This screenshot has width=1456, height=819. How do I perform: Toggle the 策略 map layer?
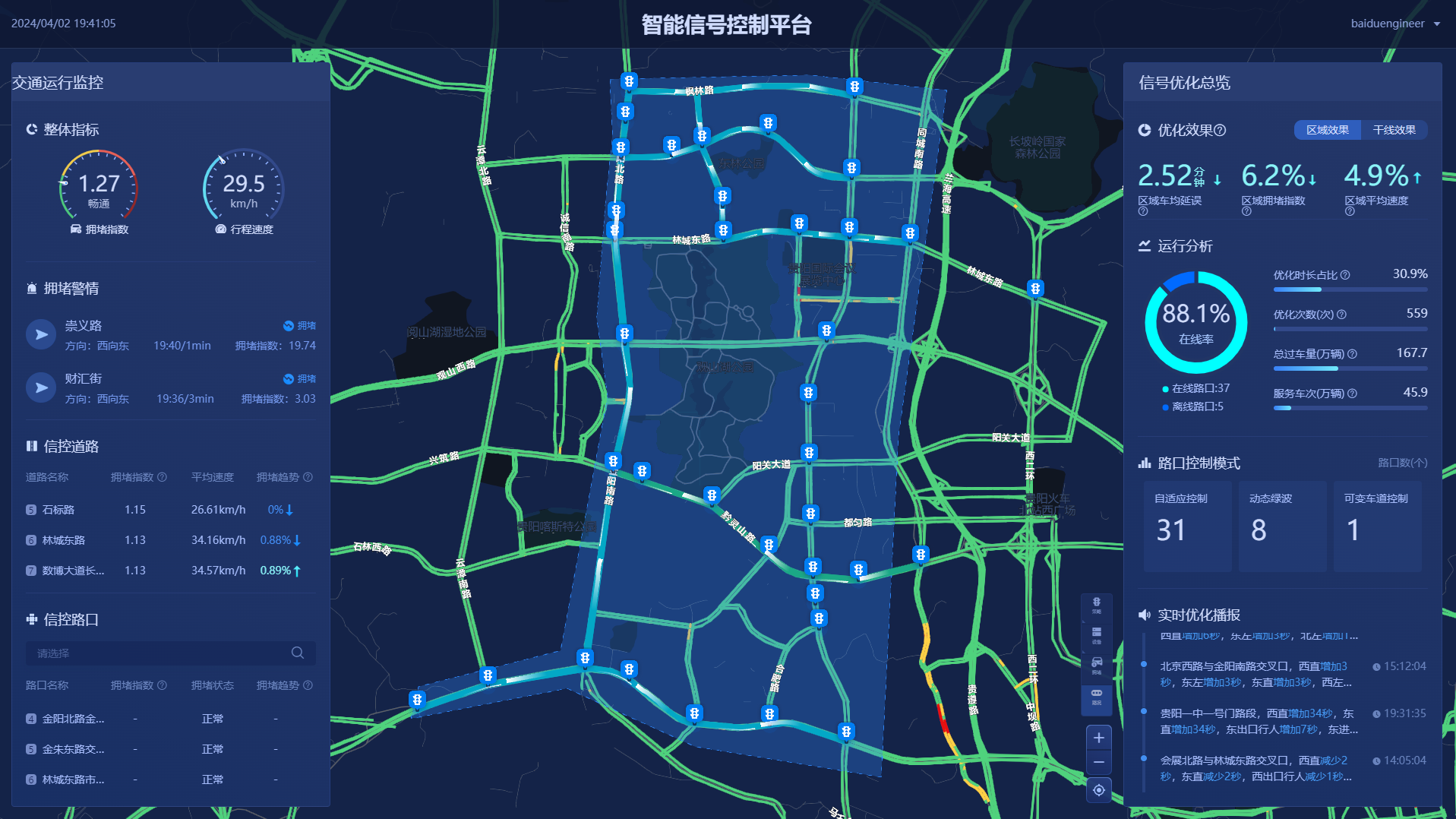tap(1096, 606)
